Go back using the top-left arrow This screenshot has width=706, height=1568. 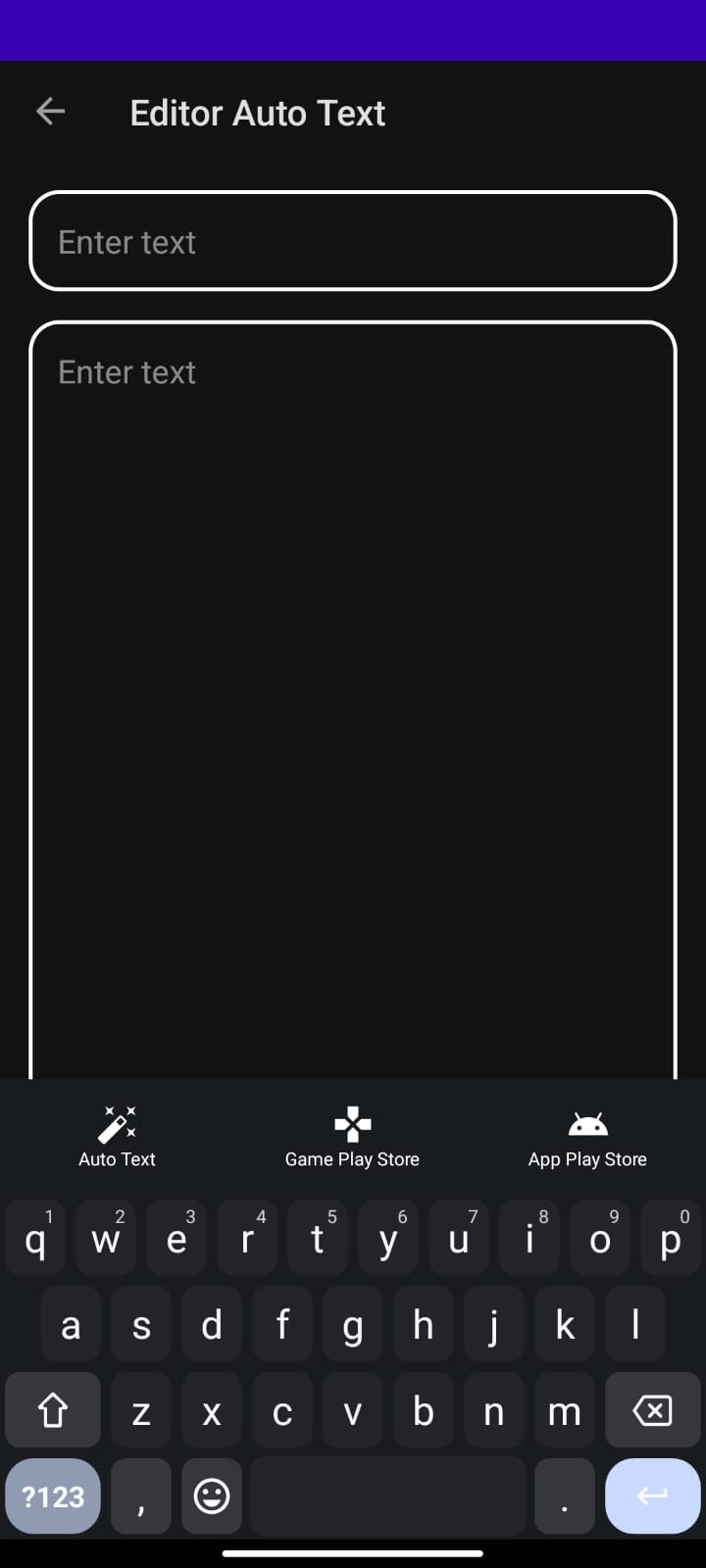click(50, 112)
